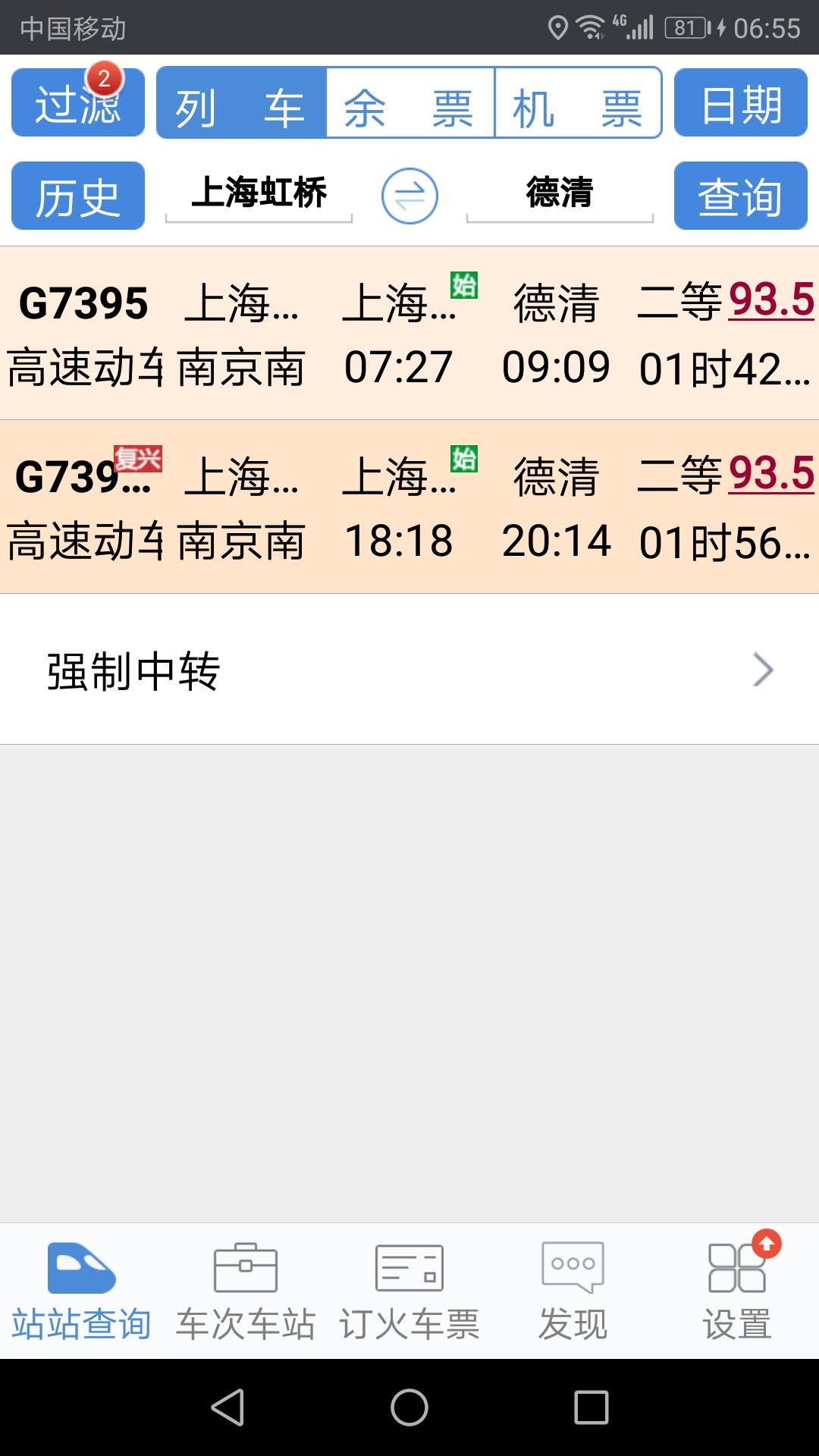Go to the 车次车站 tab
The height and width of the screenshot is (1456, 819).
click(246, 1291)
